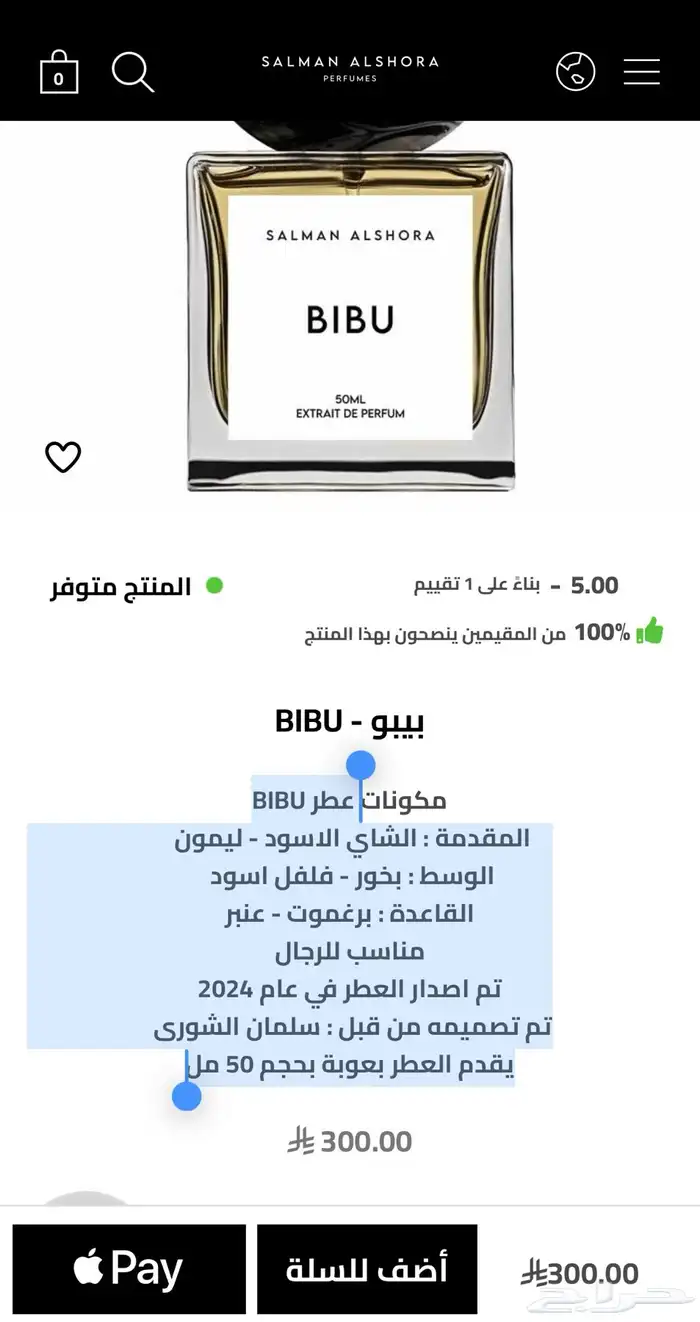This screenshot has width=700, height=1322.
Task: Open the search magnifier
Action: tap(132, 72)
